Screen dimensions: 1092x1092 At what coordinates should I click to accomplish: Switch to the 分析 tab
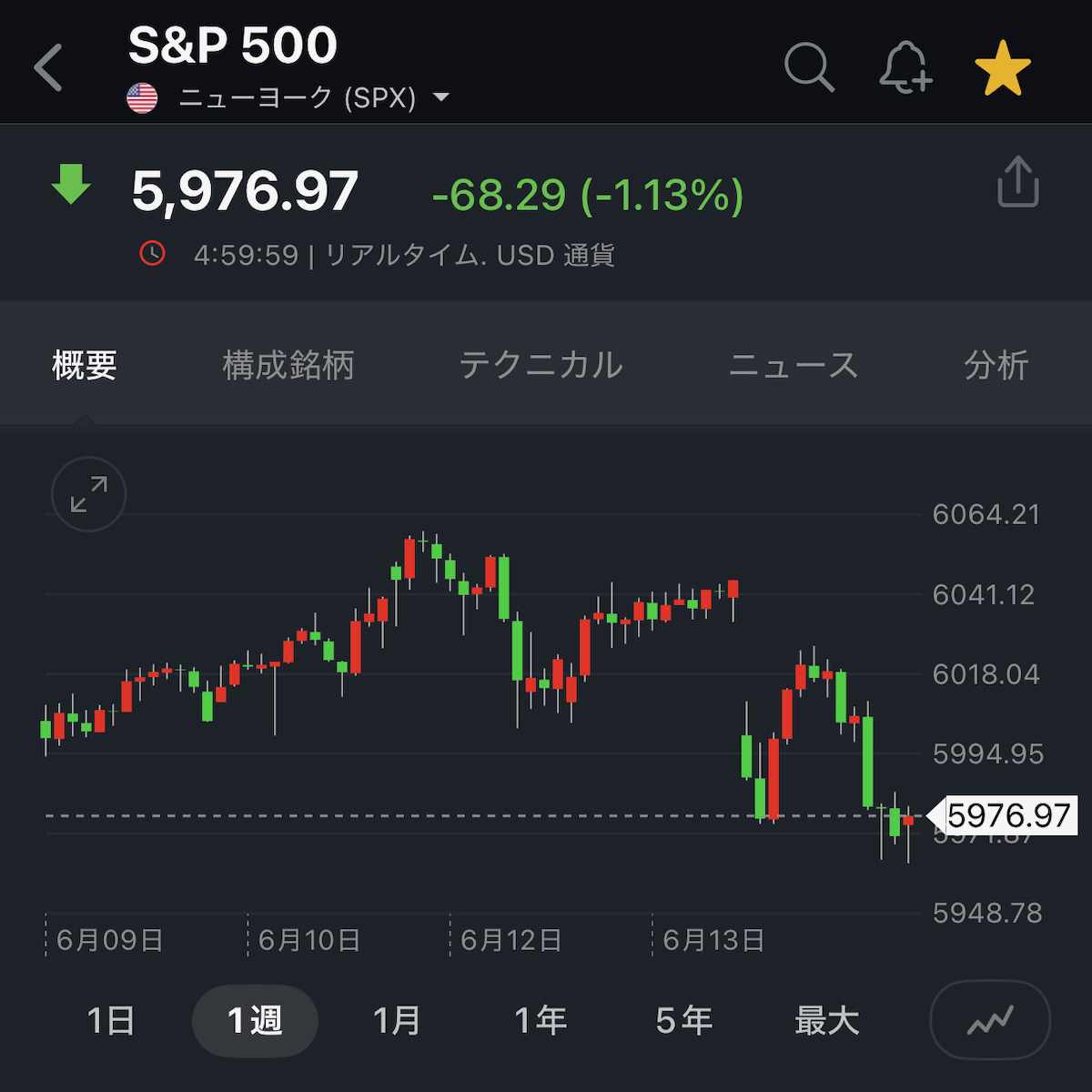996,365
